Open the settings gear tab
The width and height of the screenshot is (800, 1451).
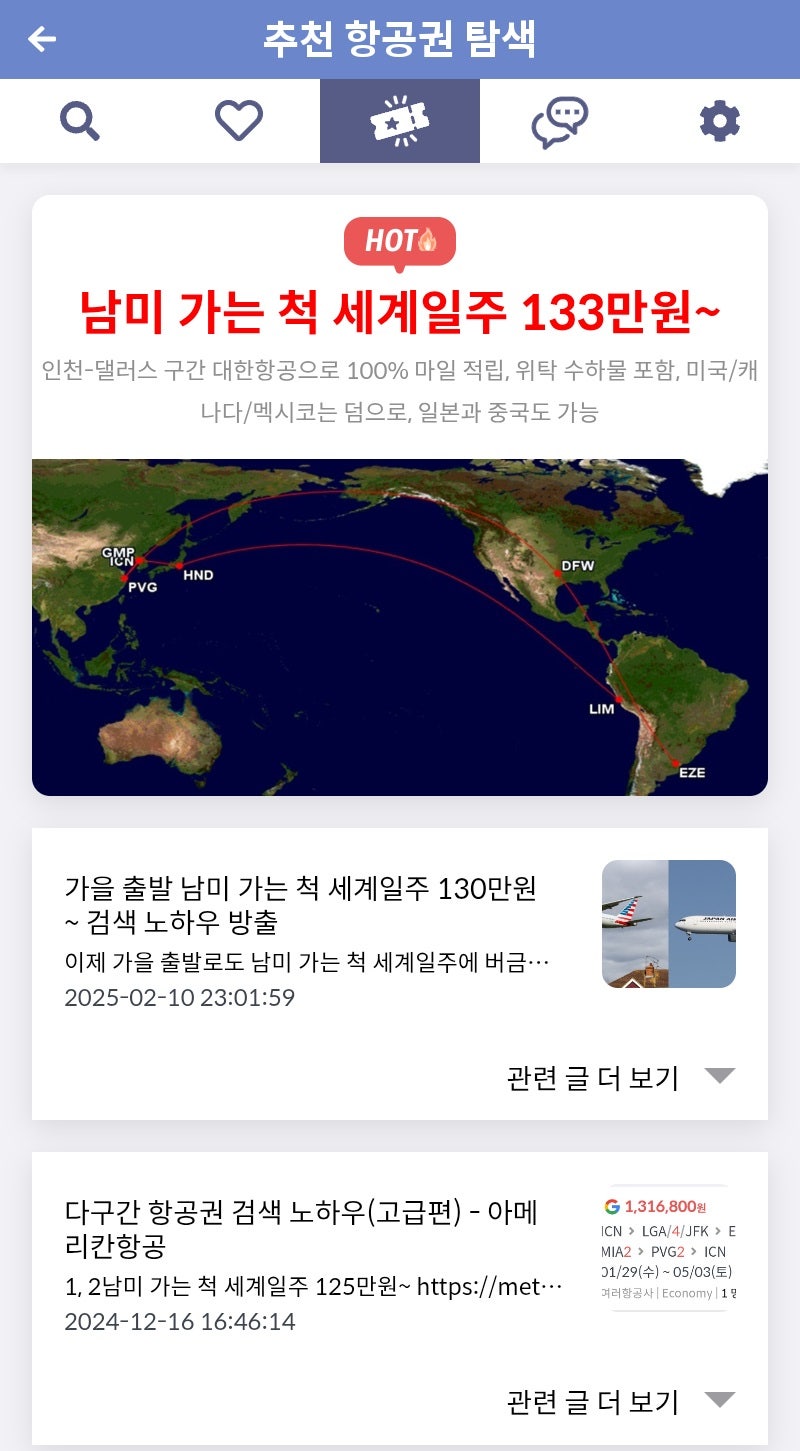point(720,121)
